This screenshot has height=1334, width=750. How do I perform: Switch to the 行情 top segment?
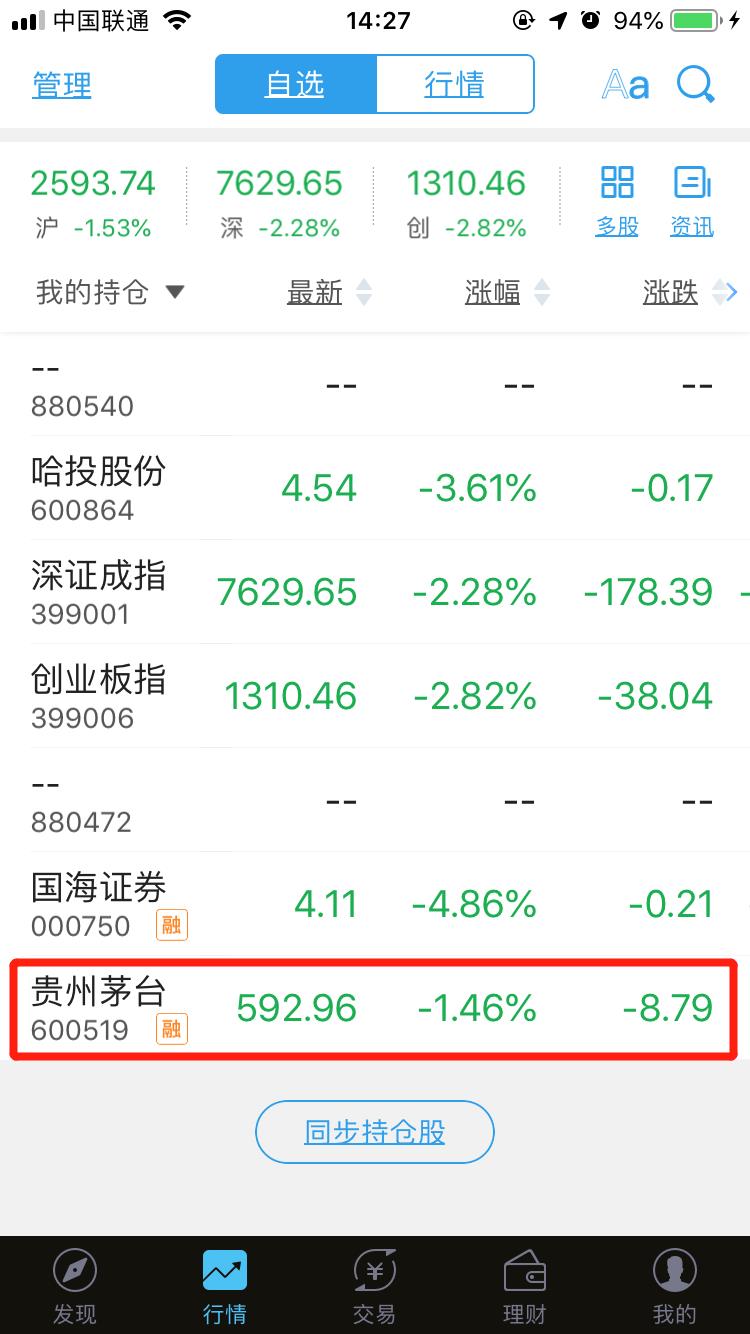point(454,84)
